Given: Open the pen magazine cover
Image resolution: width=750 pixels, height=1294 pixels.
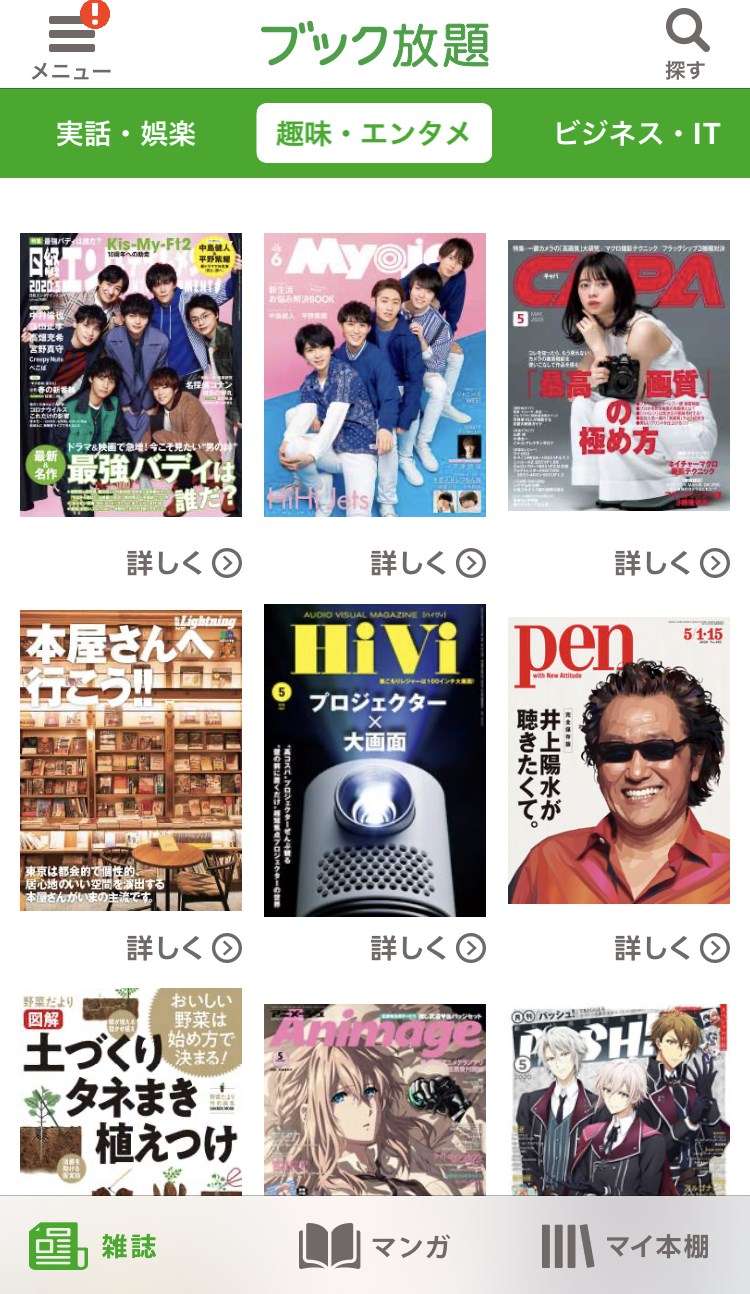Looking at the screenshot, I should coord(619,760).
